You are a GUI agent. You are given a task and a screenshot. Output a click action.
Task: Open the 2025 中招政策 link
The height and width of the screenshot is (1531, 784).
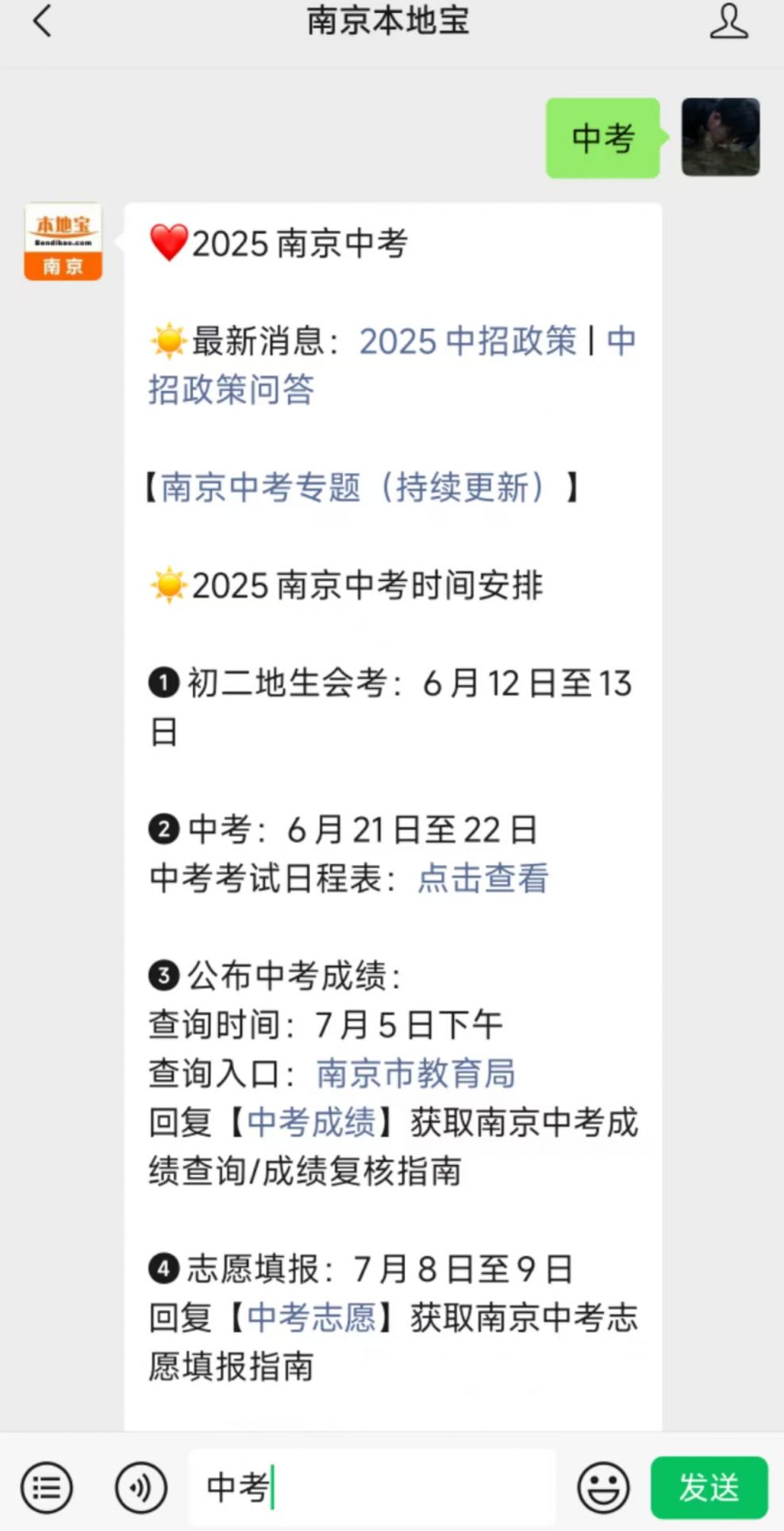tap(468, 341)
